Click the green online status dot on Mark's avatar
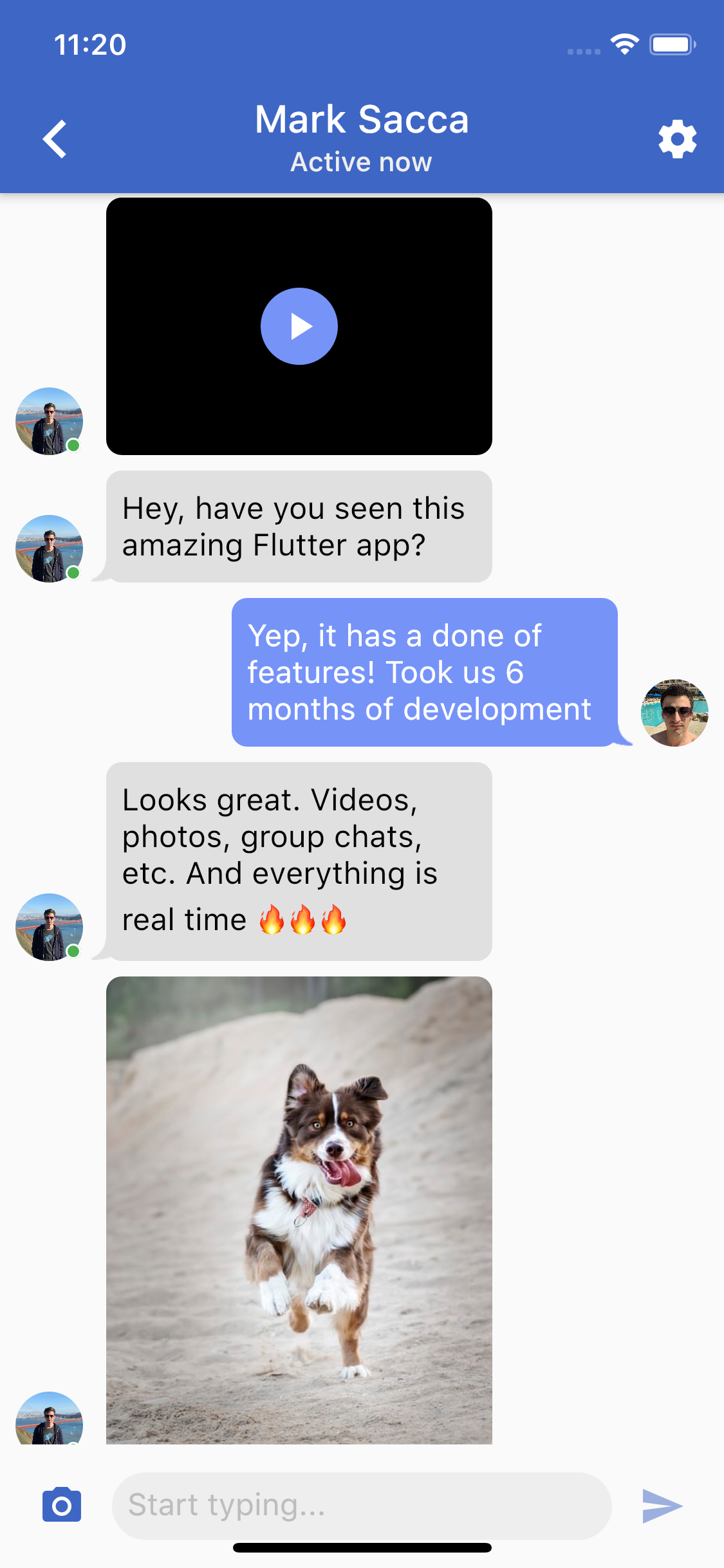Viewport: 724px width, 1568px height. tap(73, 446)
